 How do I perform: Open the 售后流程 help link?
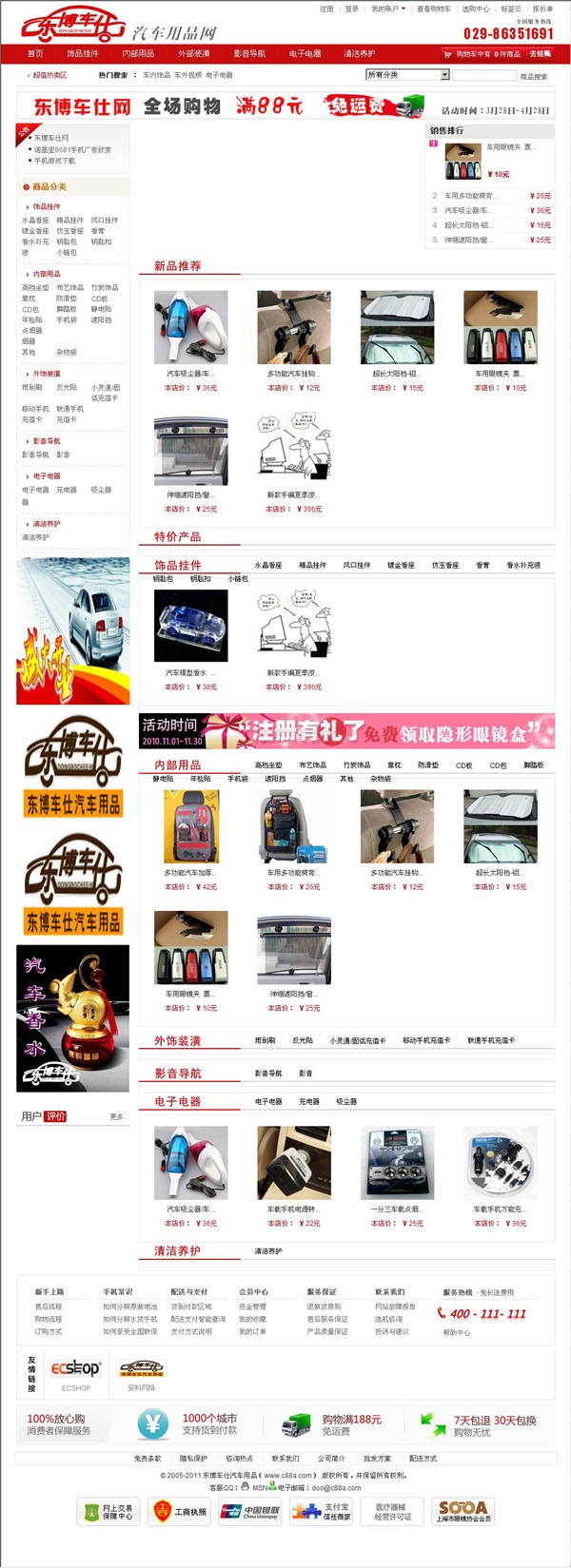49,1307
